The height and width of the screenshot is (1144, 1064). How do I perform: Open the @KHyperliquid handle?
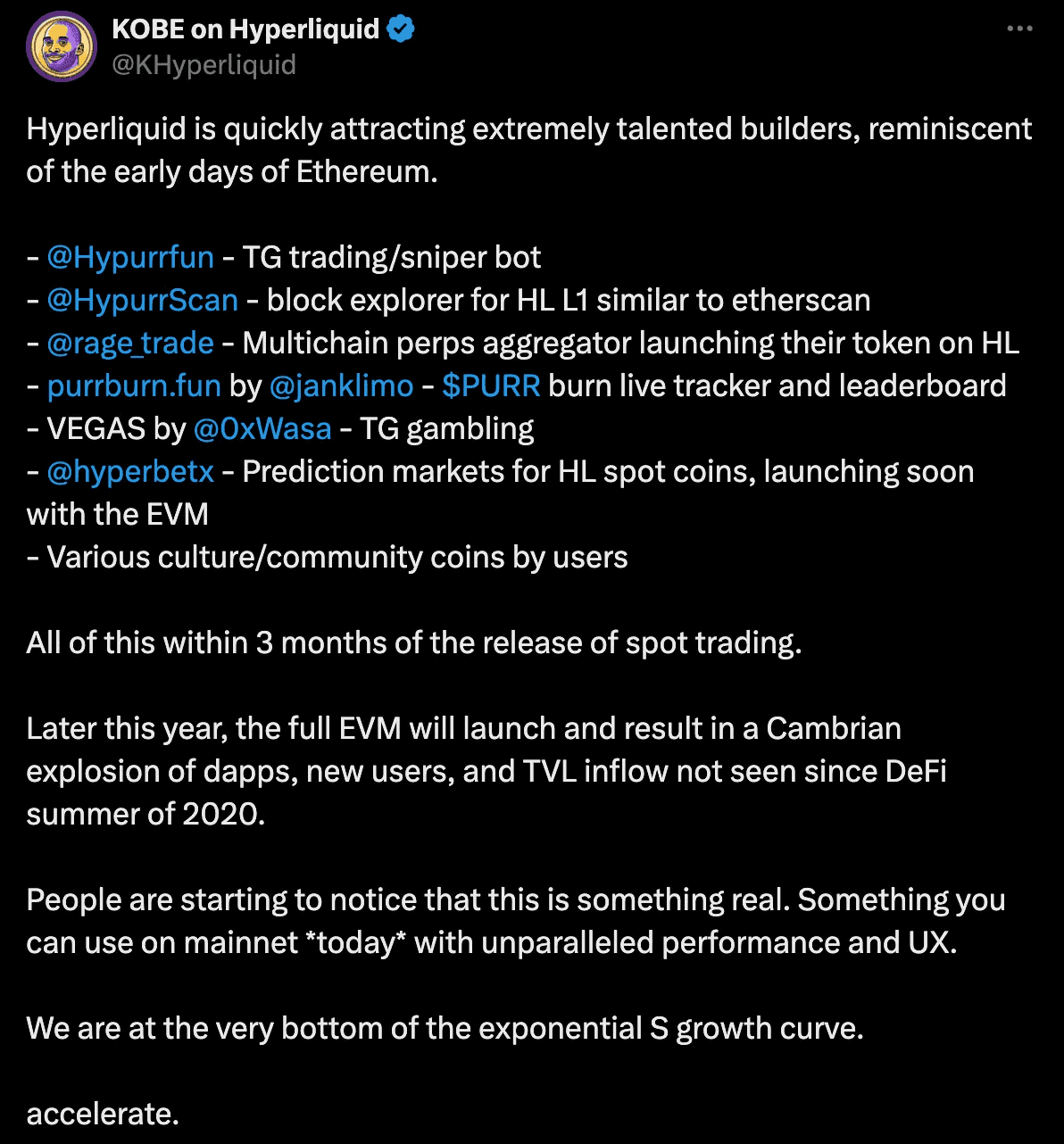204,65
